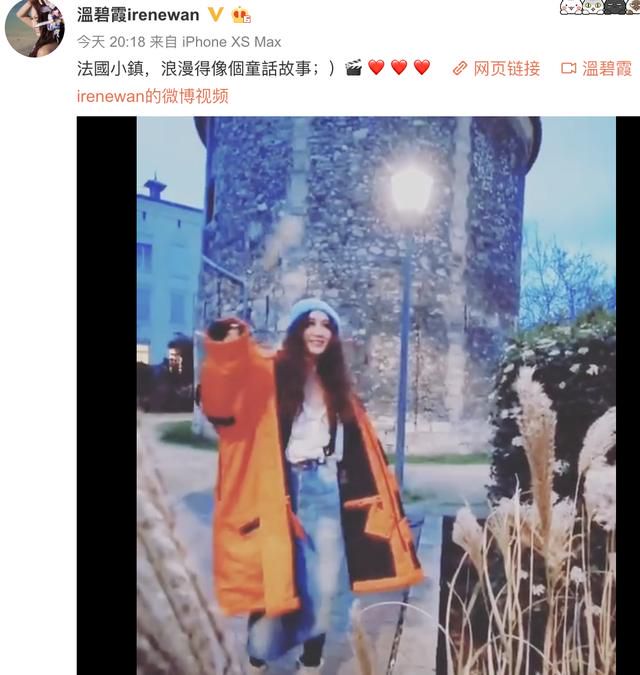Play the video in the post
Image resolution: width=640 pixels, height=675 pixels.
point(376,394)
